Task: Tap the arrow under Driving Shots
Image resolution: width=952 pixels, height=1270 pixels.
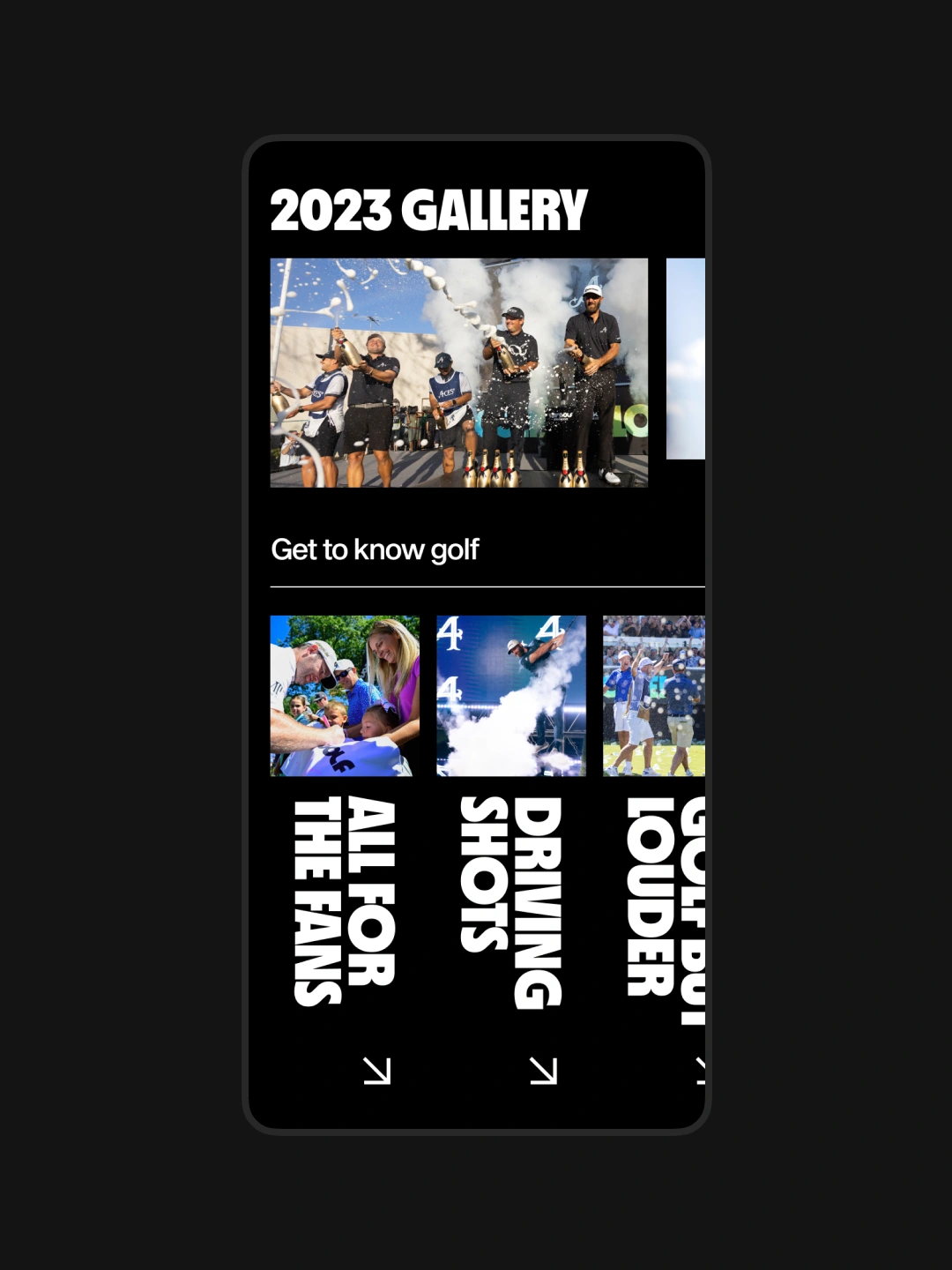Action: [x=543, y=1071]
